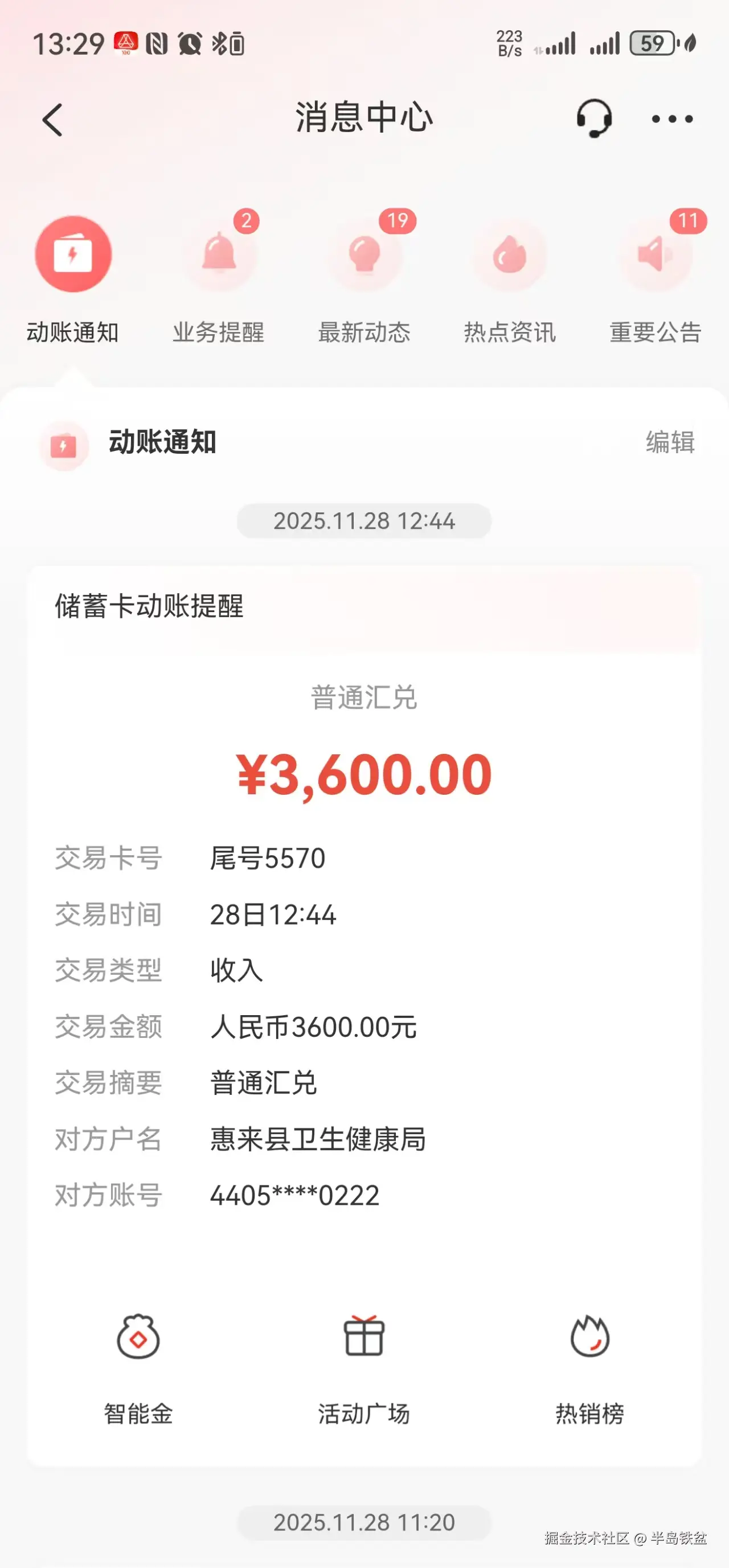Select the ¥3,600.00 amount text
Screen dimensions: 729x1568
(363, 774)
